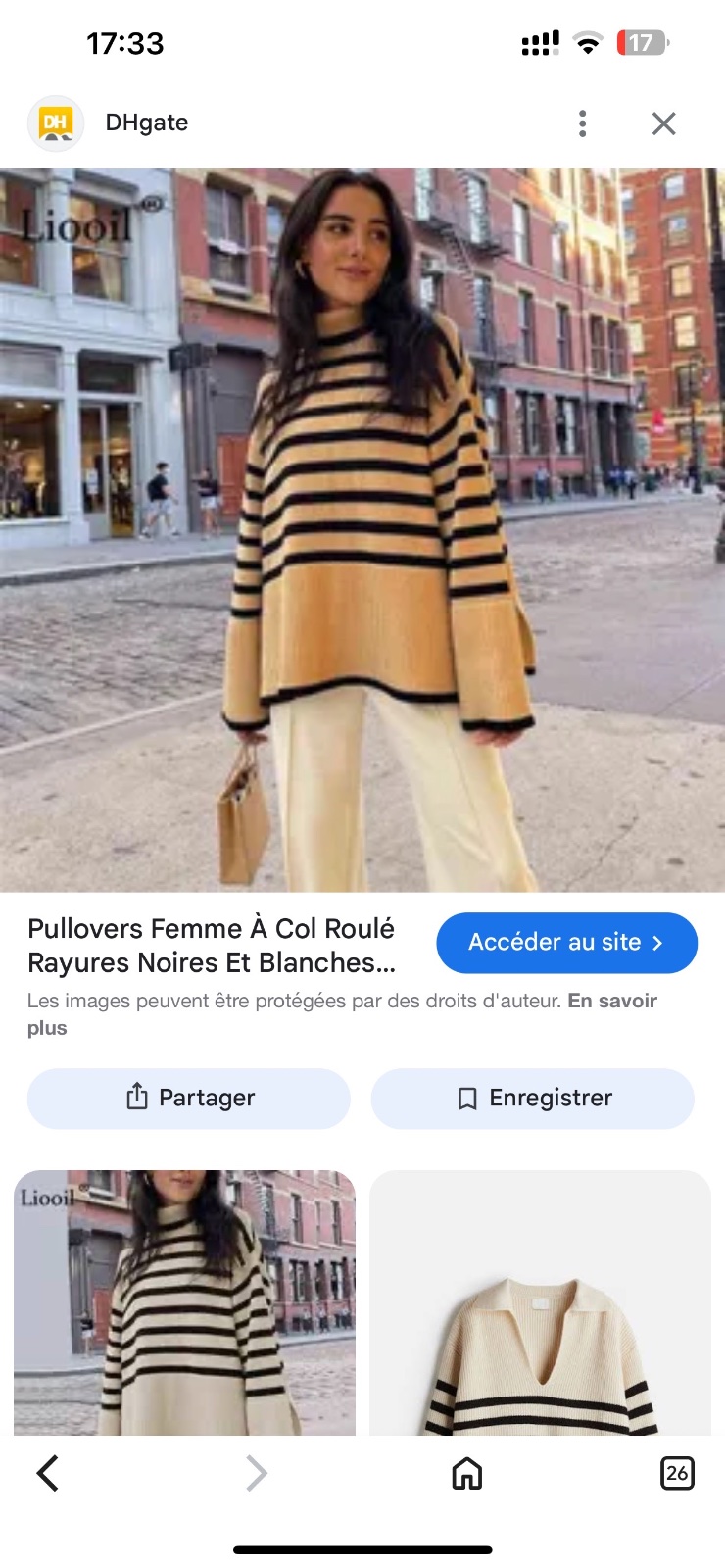Go to the browser home page
725x1568 pixels.
[x=467, y=1473]
